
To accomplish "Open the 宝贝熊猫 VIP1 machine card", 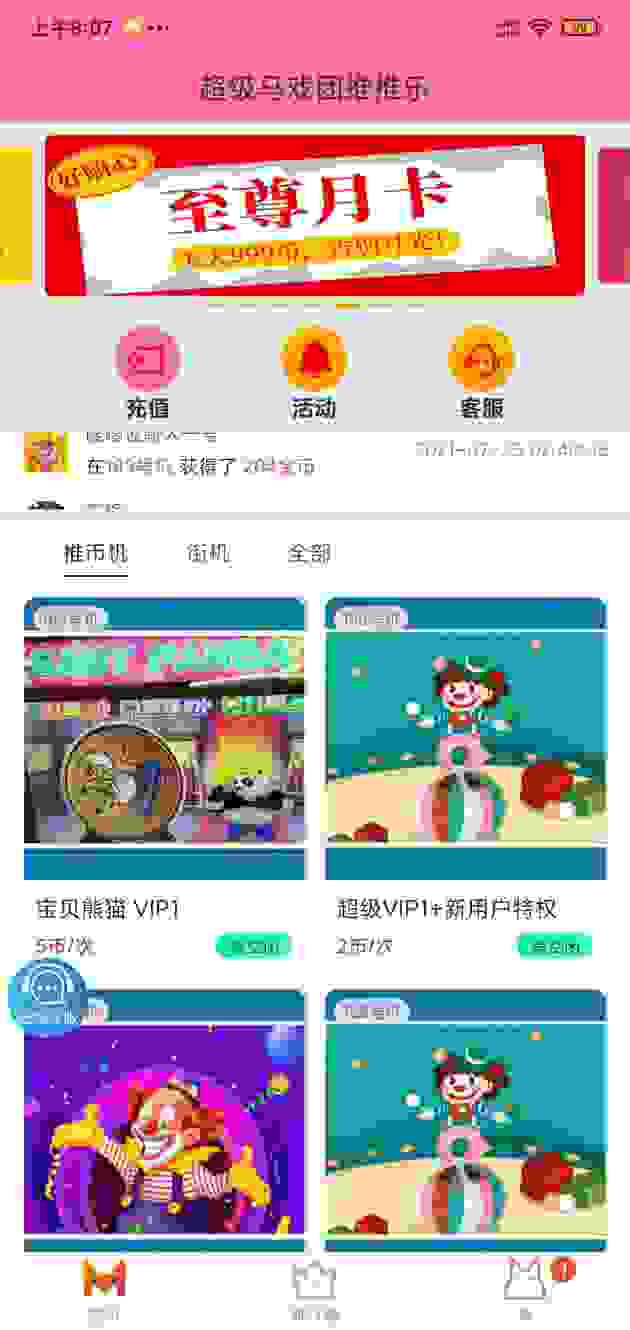I will pos(165,738).
